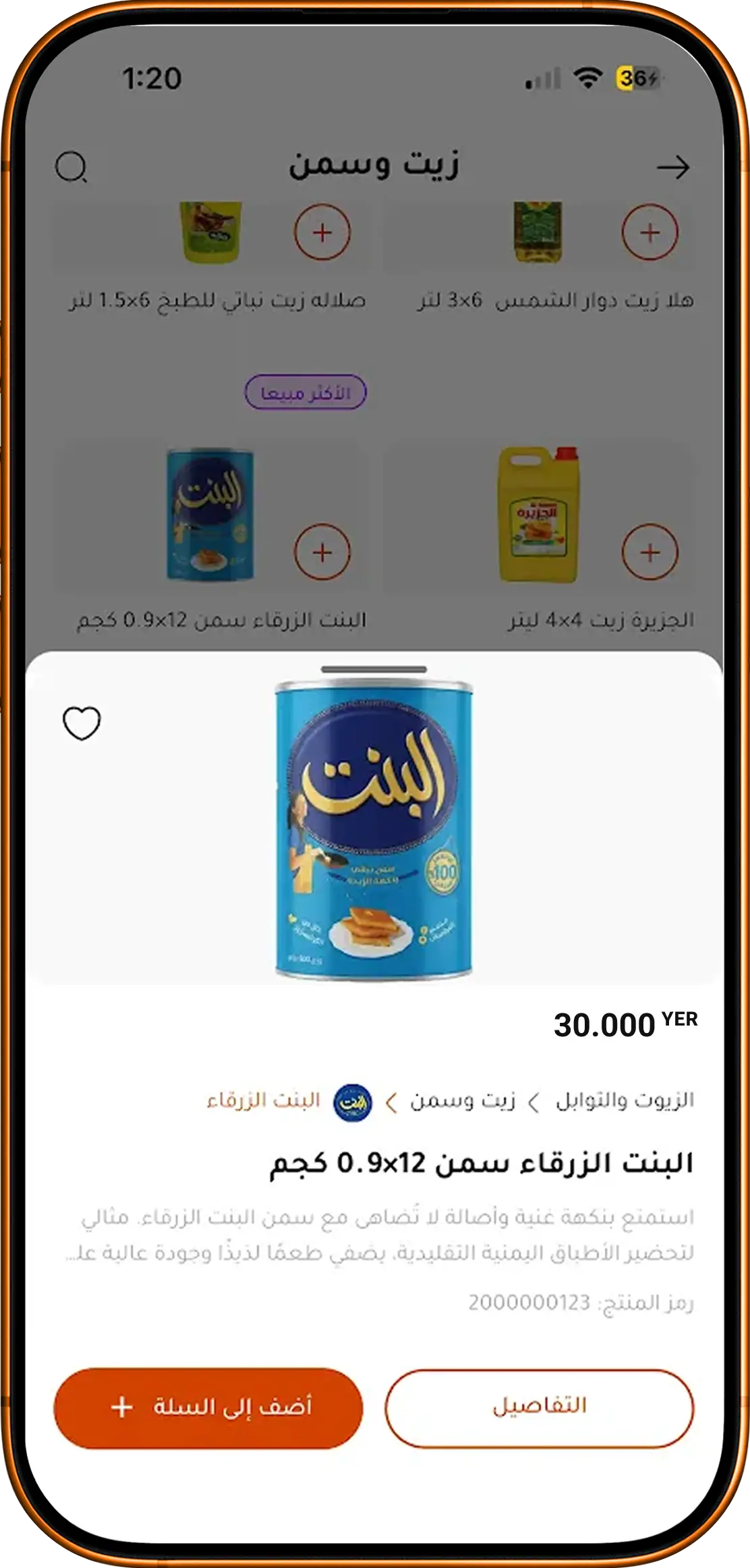Open the زيت وسمن breadcrumb link
Image resolution: width=750 pixels, height=1568 pixels.
463,1100
